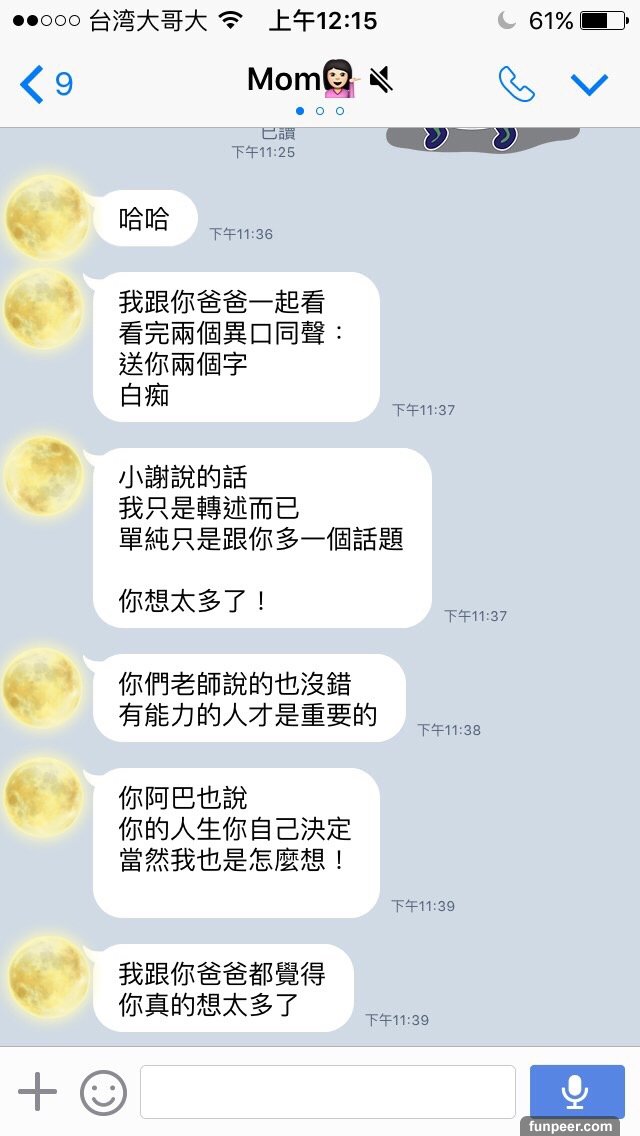Image resolution: width=640 pixels, height=1136 pixels.
Task: Open the emoji sticker picker
Action: tap(103, 1091)
